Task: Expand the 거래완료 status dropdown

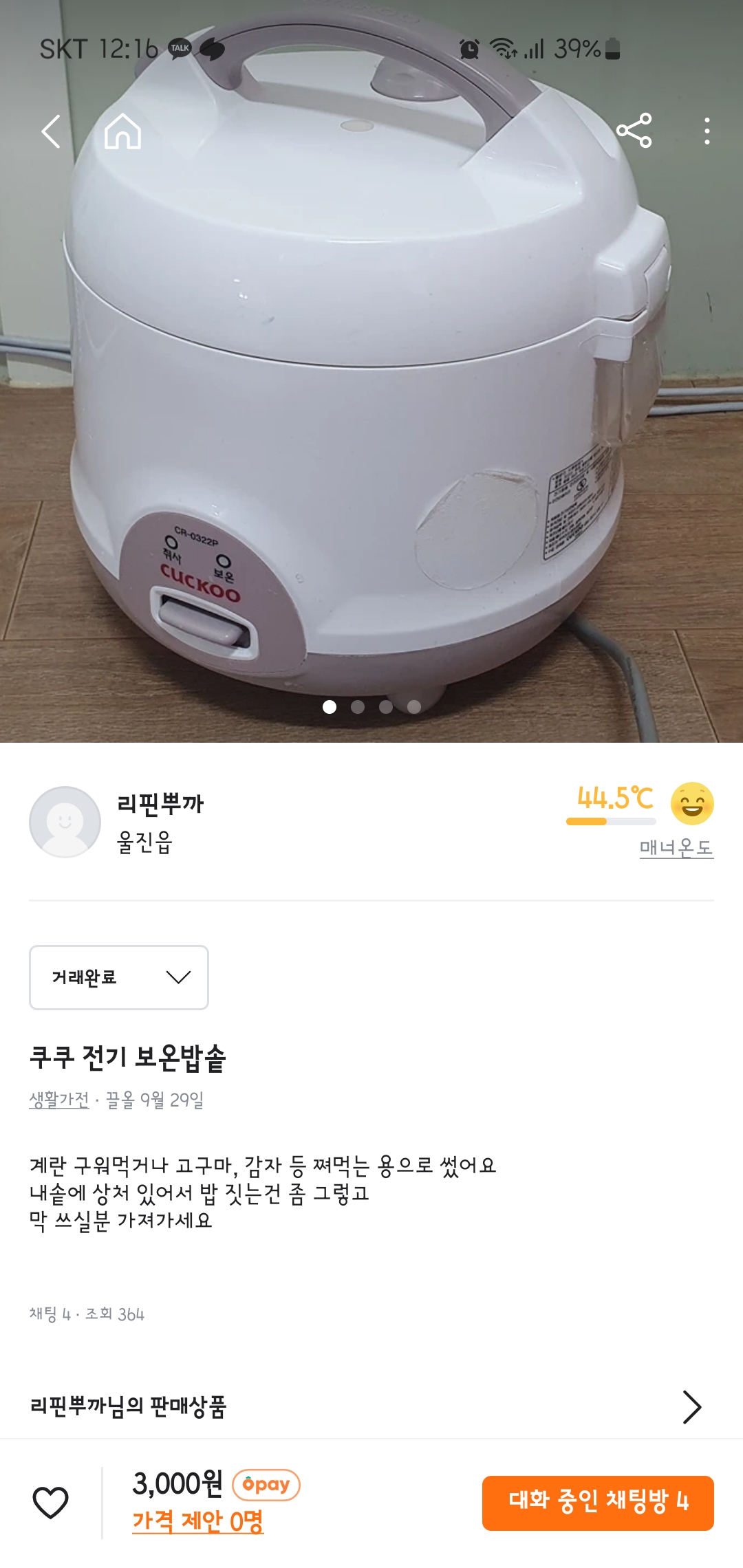Action: coord(119,977)
